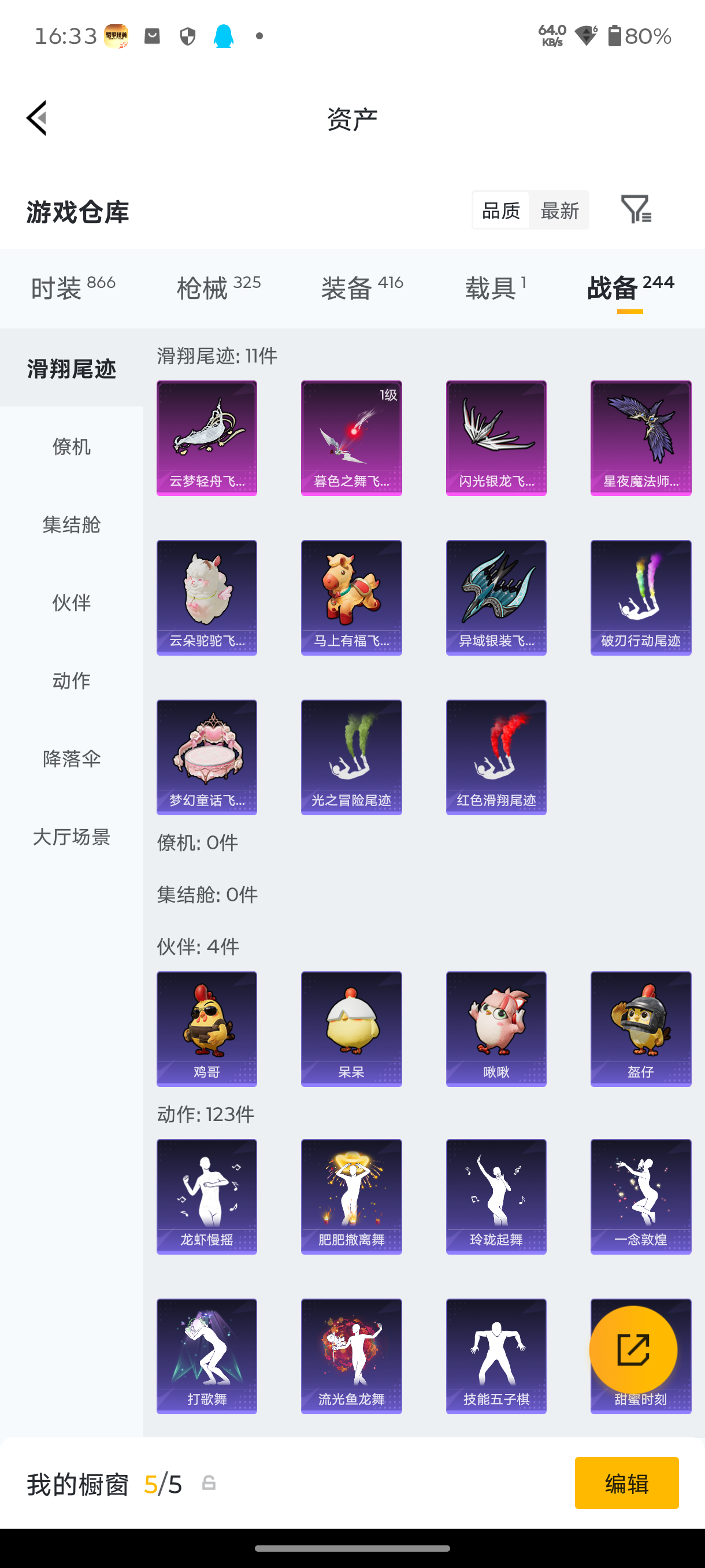
Task: Select 僚机 in the left sidebar
Action: 72,447
